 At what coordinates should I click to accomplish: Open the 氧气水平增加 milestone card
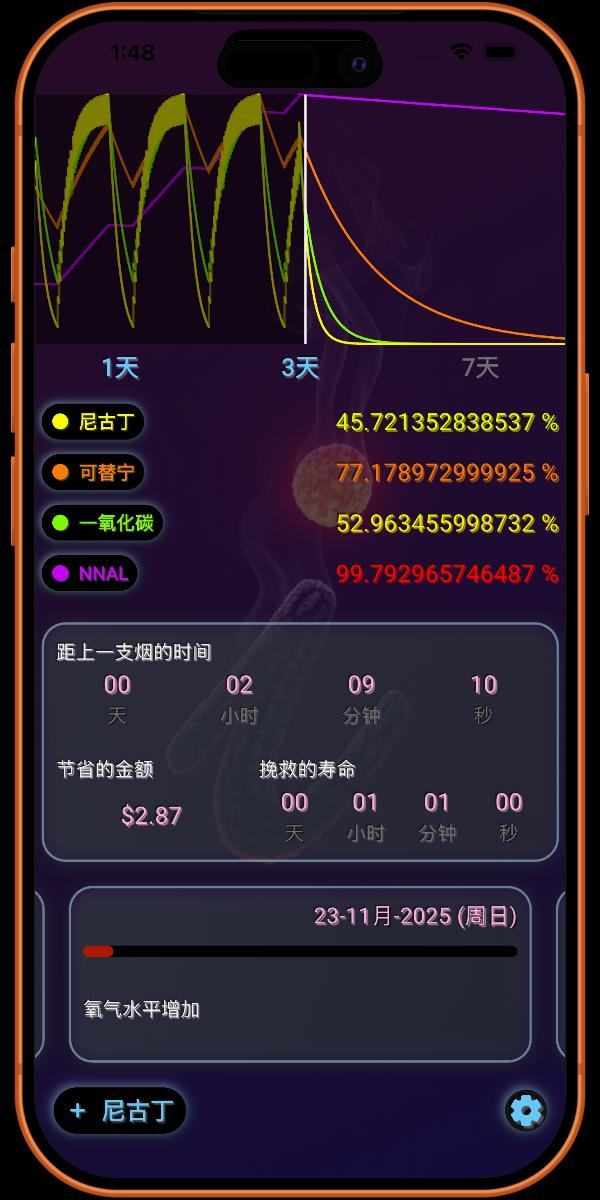tap(300, 974)
